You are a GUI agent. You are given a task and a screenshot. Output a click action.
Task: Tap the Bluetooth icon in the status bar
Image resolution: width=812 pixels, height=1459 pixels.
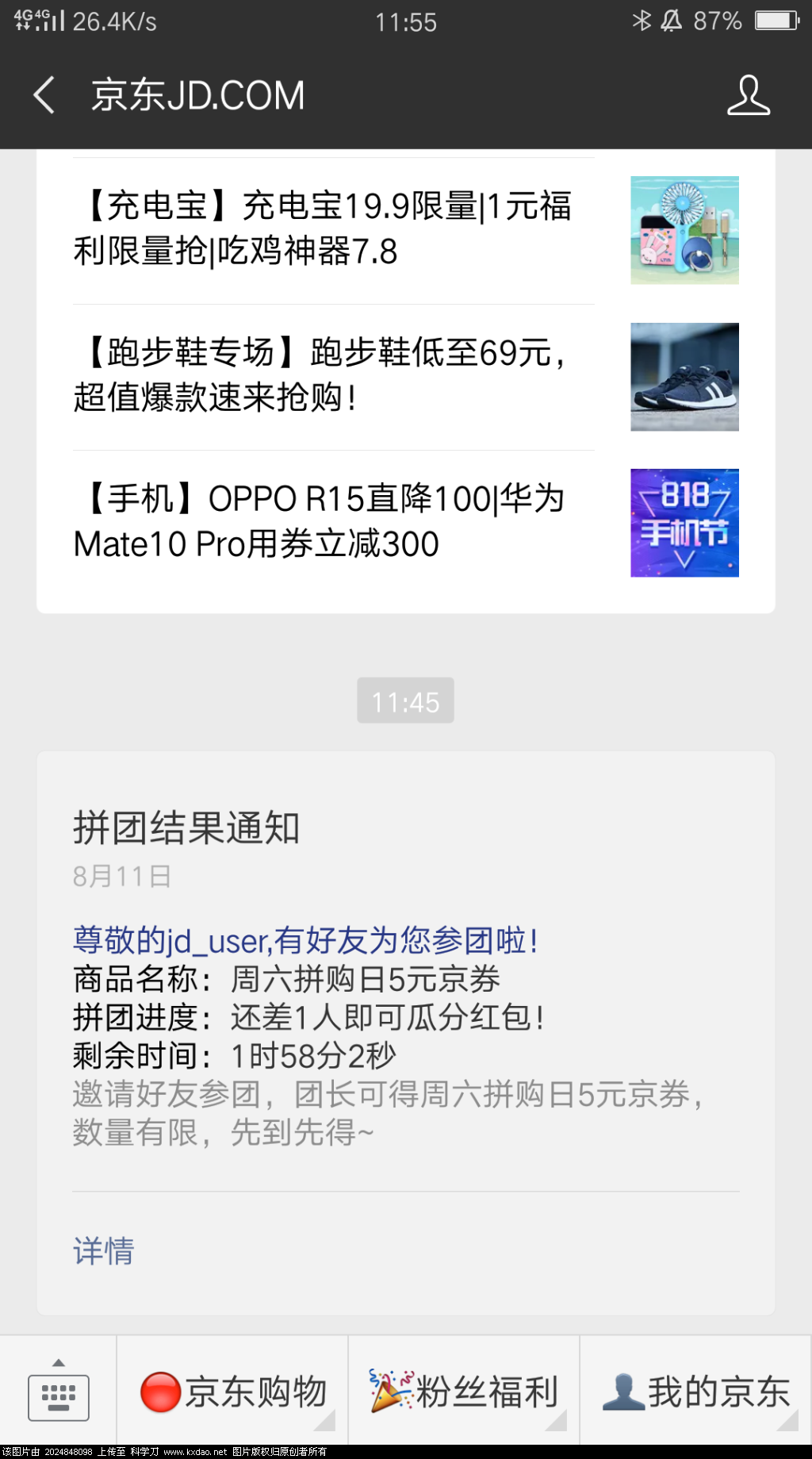[644, 21]
